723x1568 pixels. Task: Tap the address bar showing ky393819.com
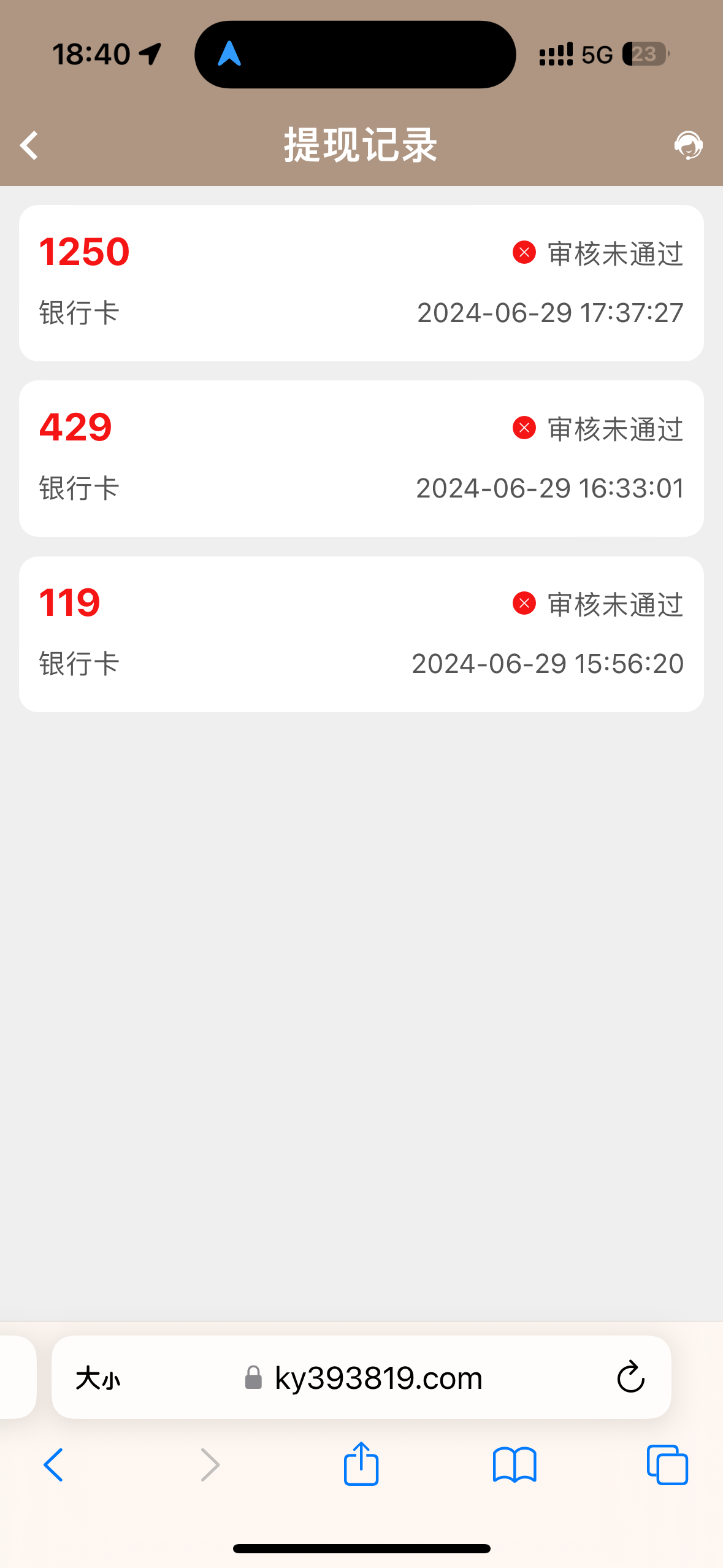[378, 1378]
